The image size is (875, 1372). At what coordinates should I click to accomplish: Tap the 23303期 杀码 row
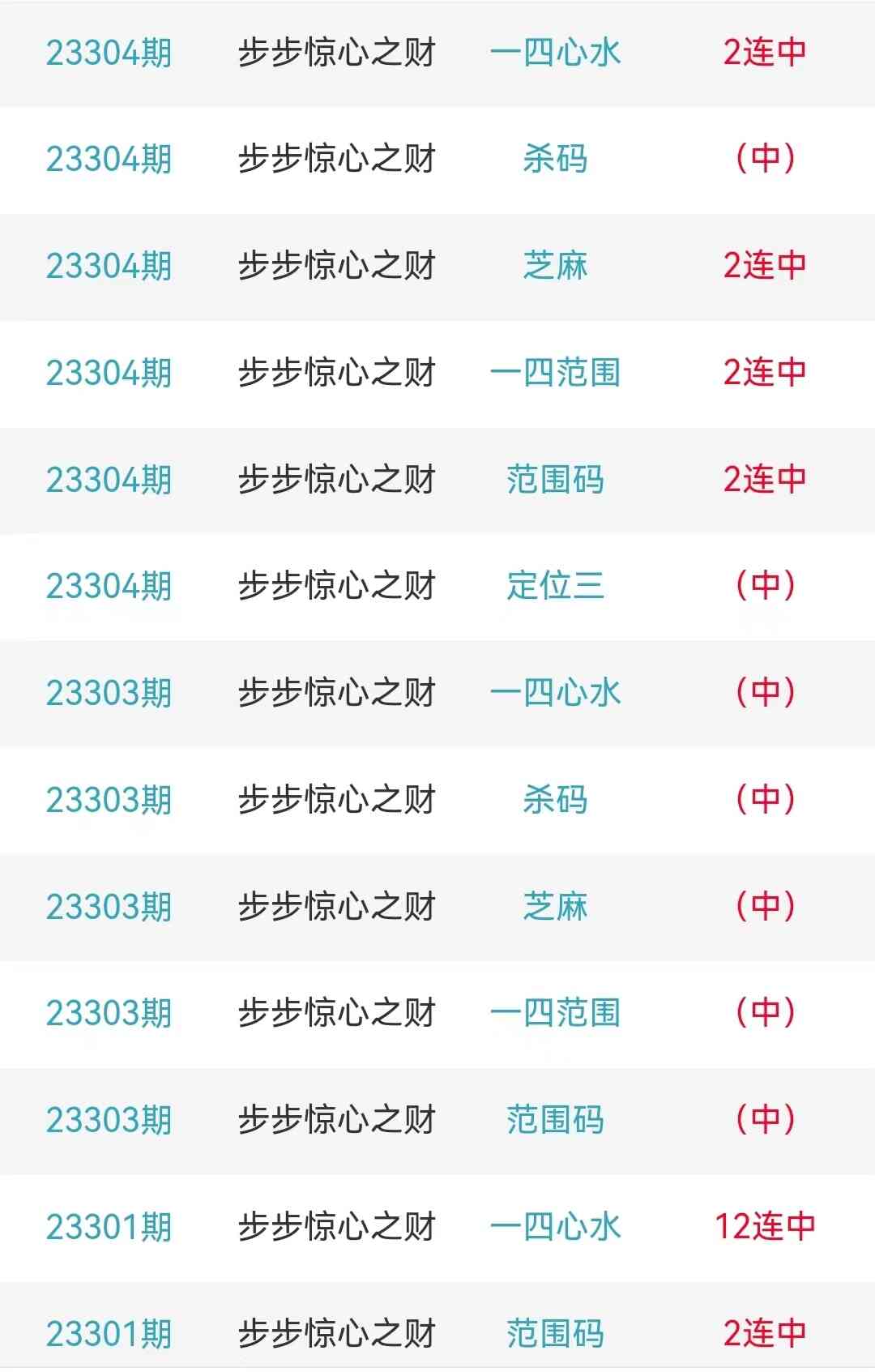click(x=555, y=800)
